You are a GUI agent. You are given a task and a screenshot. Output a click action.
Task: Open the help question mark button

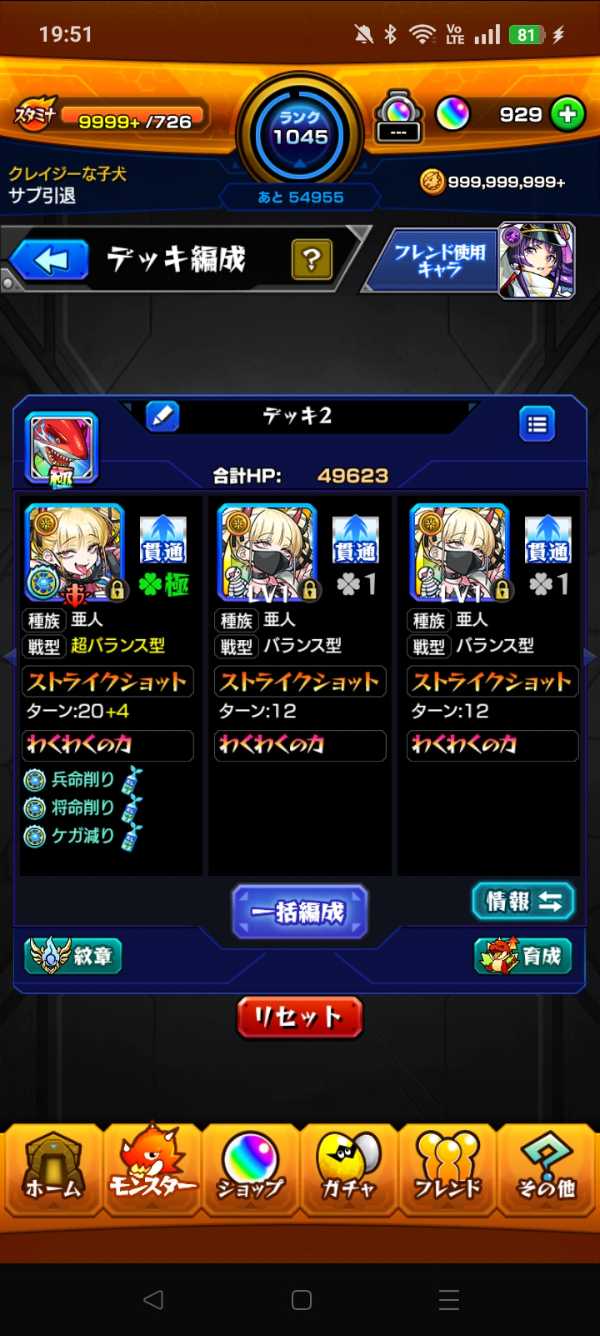311,261
